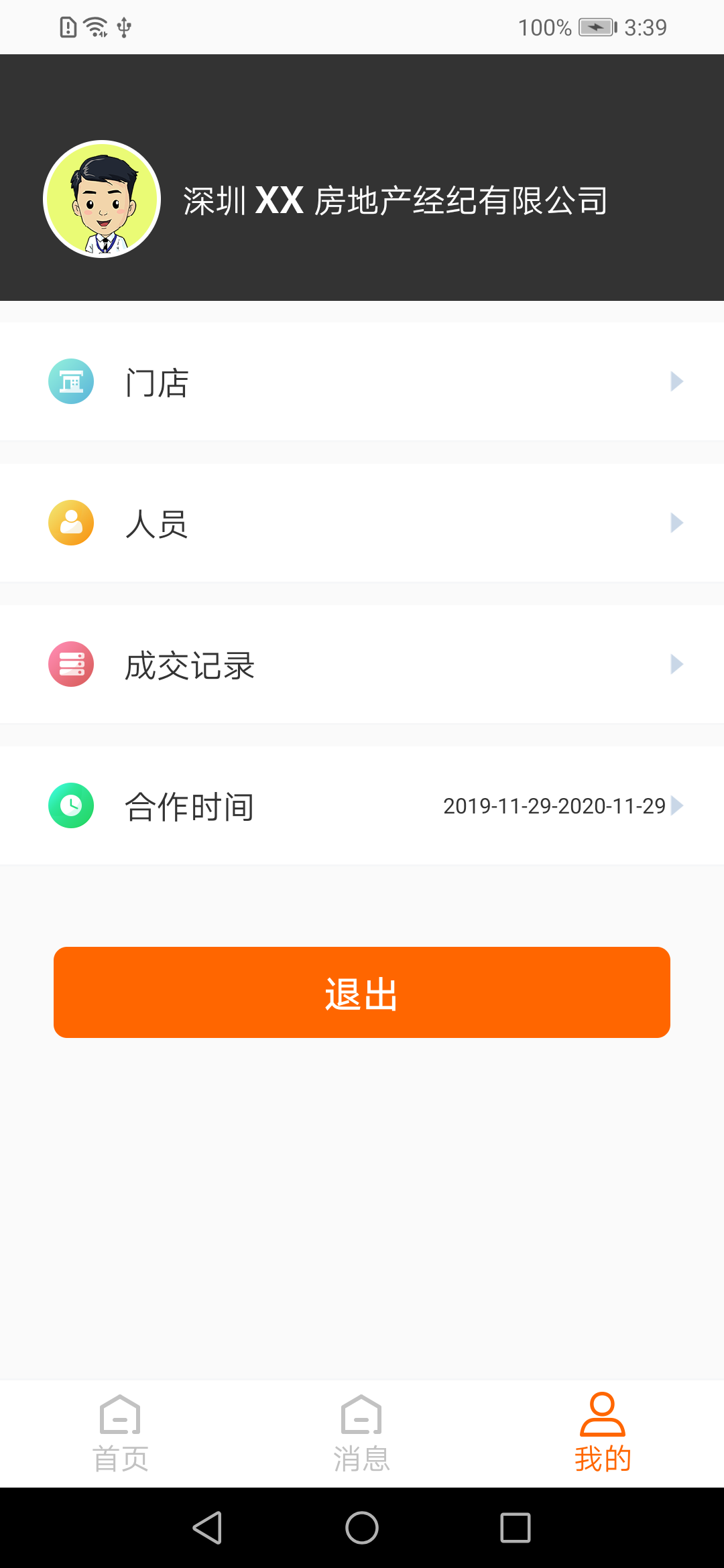This screenshot has width=724, height=1568.
Task: Tap the orange 退出 button
Action: pos(362,992)
